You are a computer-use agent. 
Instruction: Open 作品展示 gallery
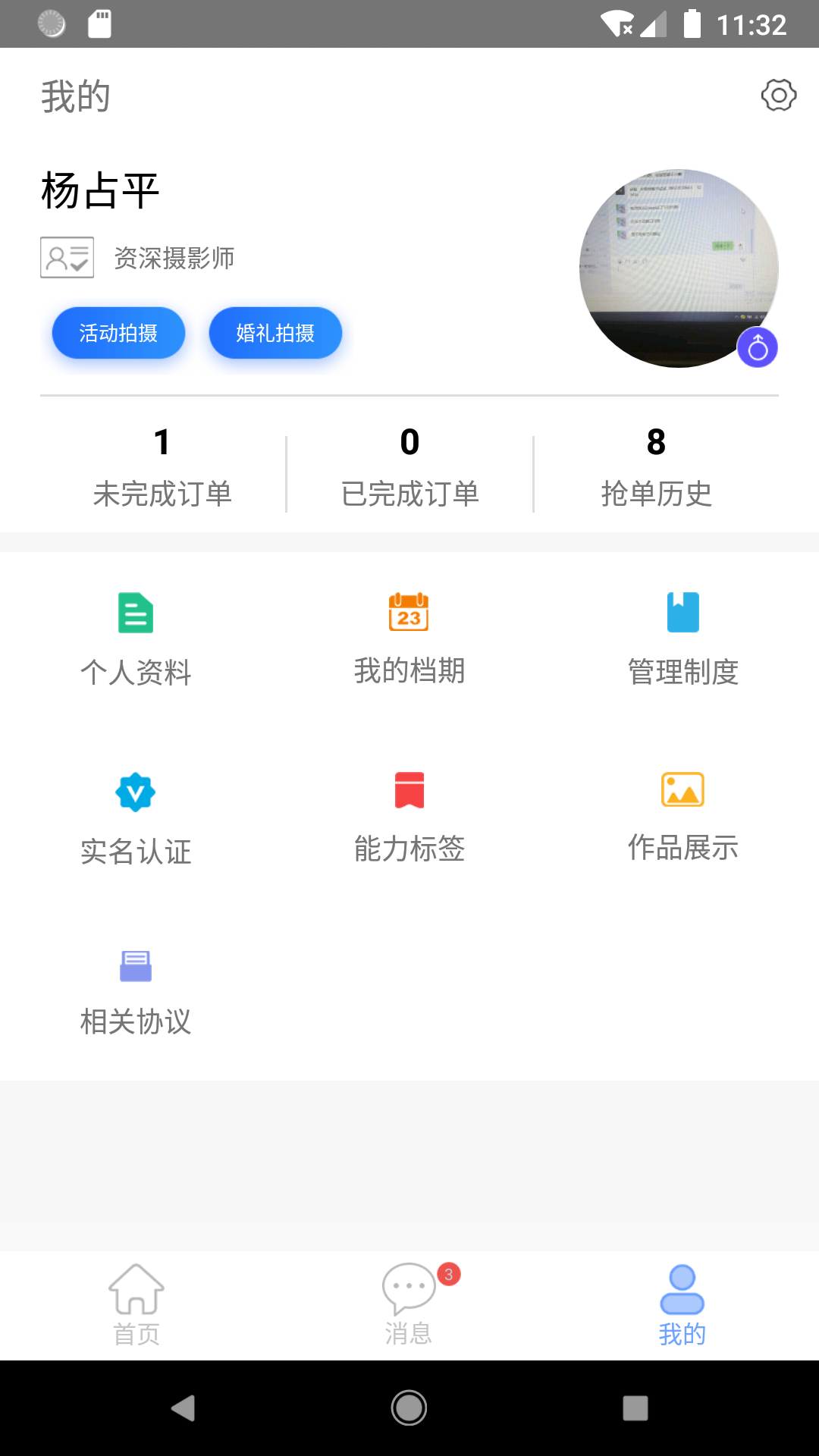683,817
